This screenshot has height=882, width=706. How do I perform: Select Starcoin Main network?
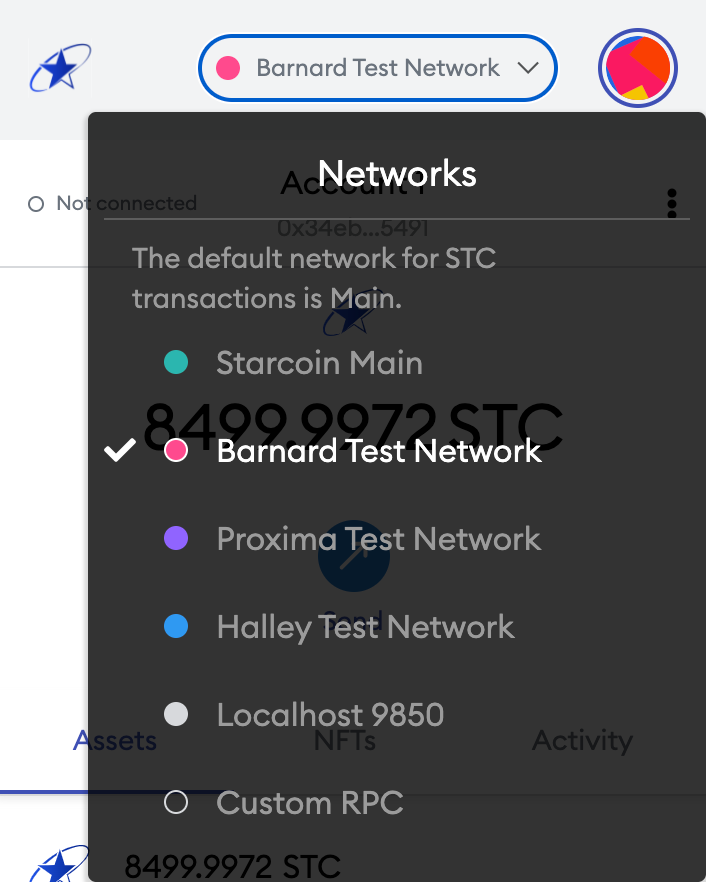pos(319,363)
